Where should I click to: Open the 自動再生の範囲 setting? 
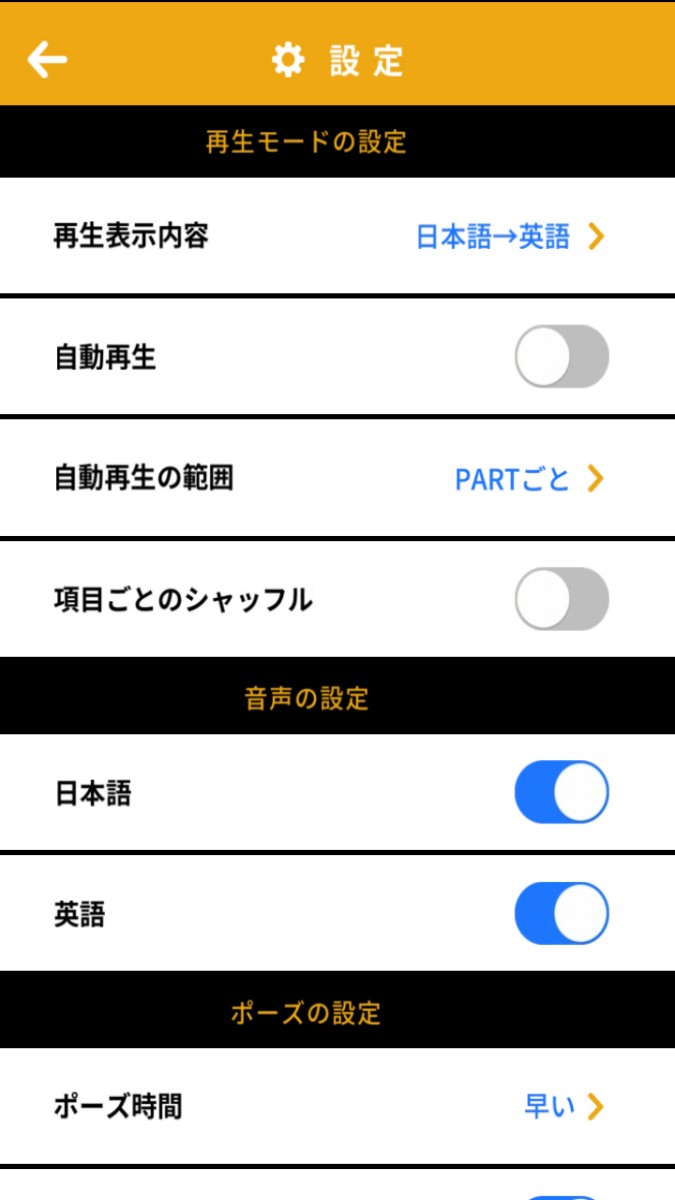337,478
